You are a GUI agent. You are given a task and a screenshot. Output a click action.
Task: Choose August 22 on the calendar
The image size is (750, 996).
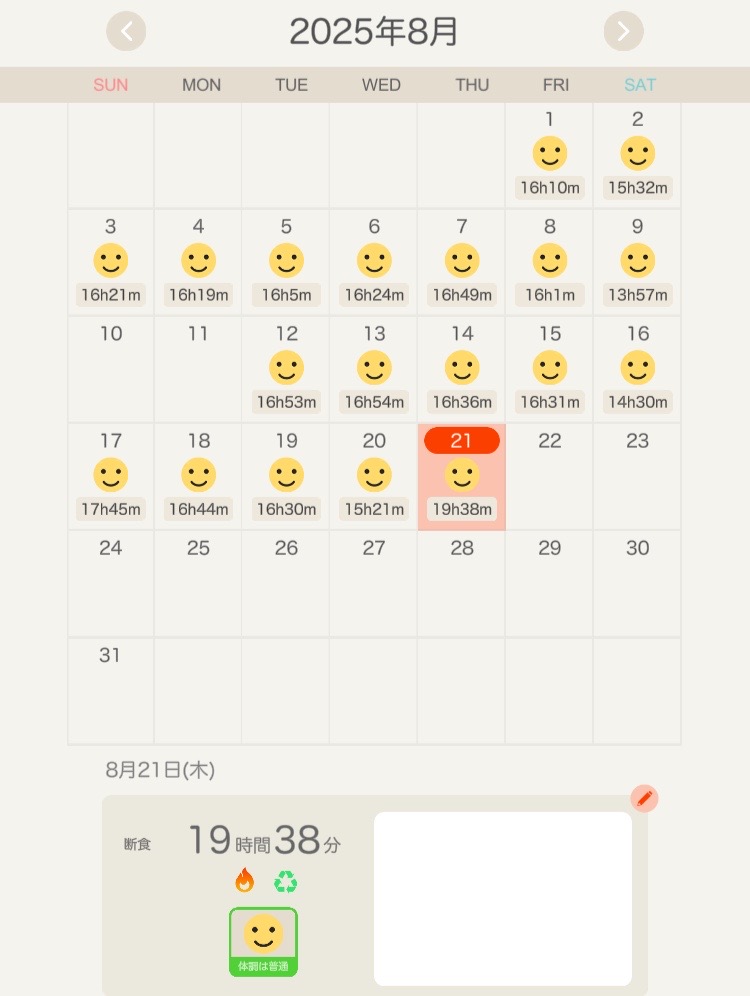(549, 476)
